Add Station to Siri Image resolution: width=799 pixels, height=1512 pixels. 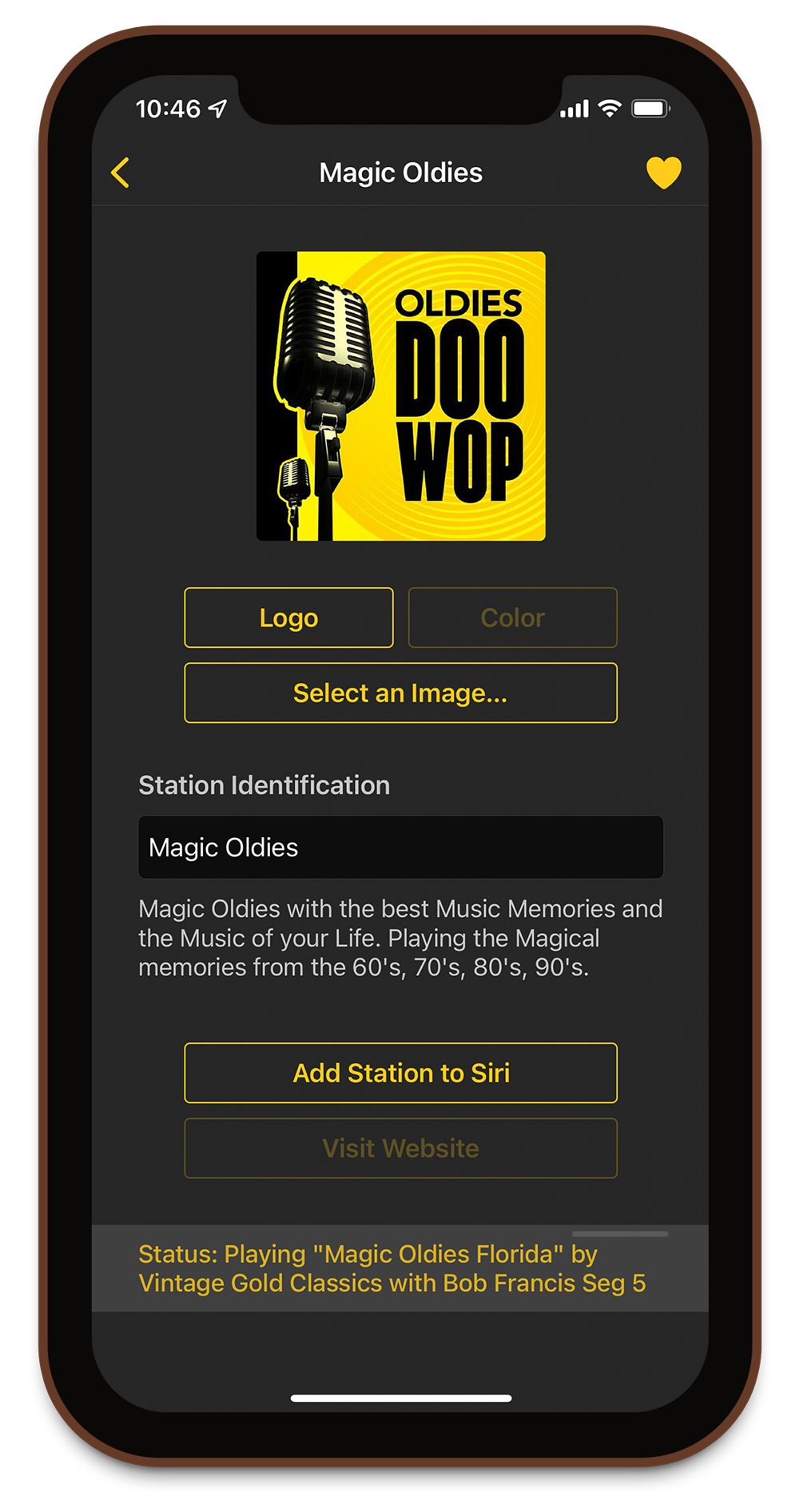[400, 1073]
